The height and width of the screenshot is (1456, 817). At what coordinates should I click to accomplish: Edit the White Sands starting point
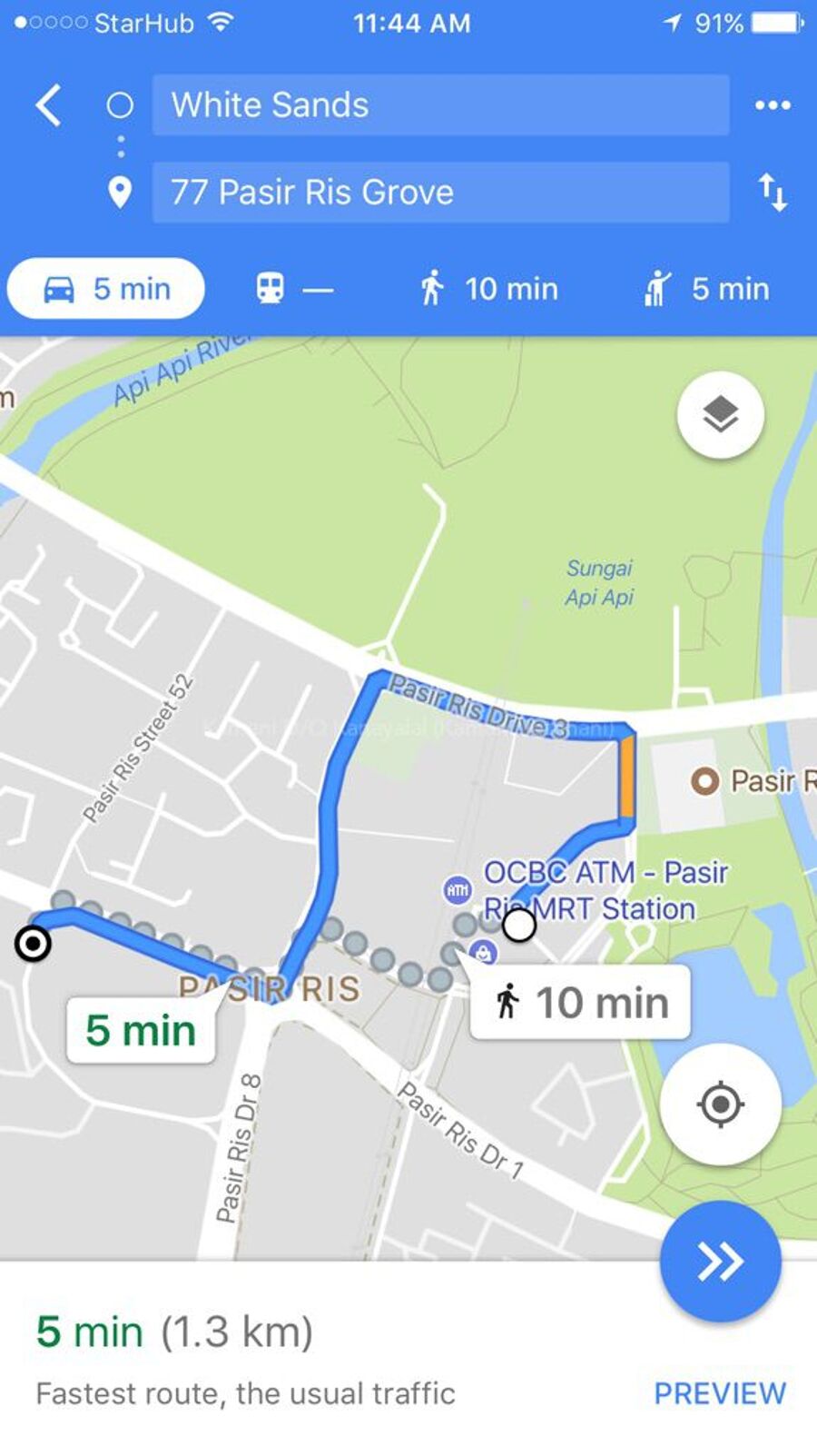pyautogui.click(x=440, y=105)
